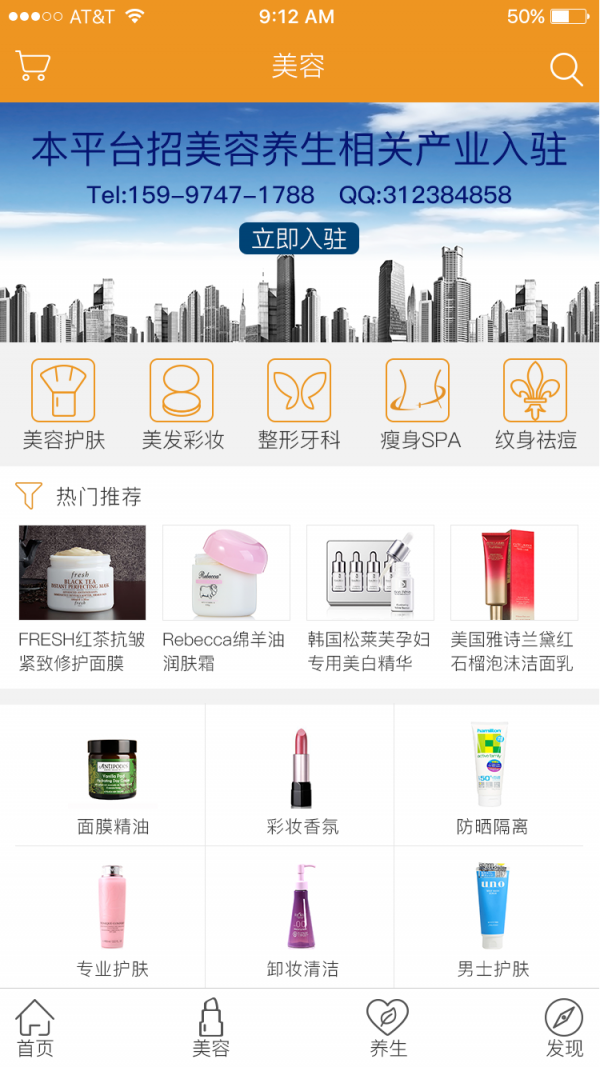Open Rebecca绵羊油润肤霜 product

click(x=226, y=598)
